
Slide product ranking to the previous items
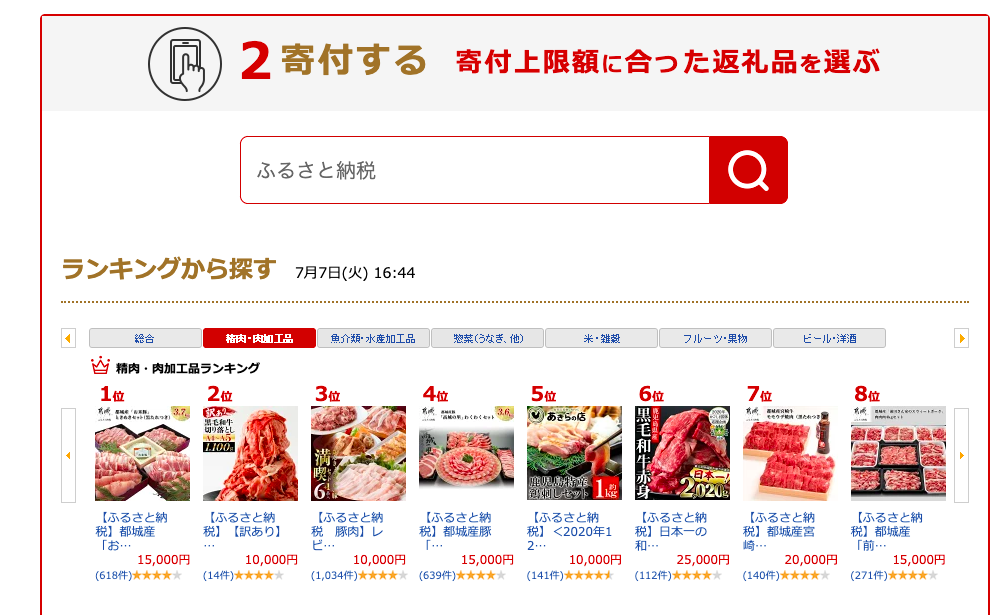point(68,455)
